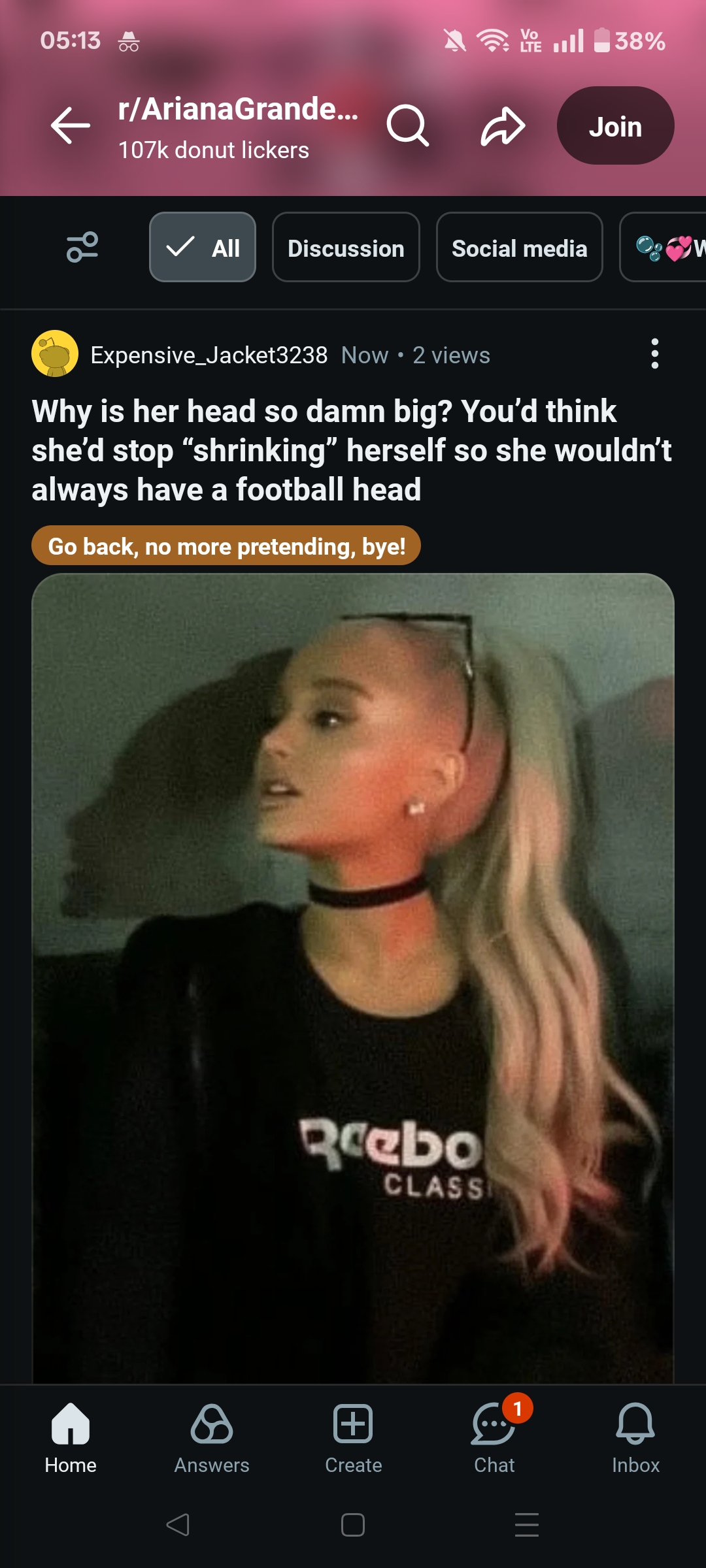Open the post's three-dot overflow menu
The width and height of the screenshot is (706, 1568).
[x=654, y=353]
